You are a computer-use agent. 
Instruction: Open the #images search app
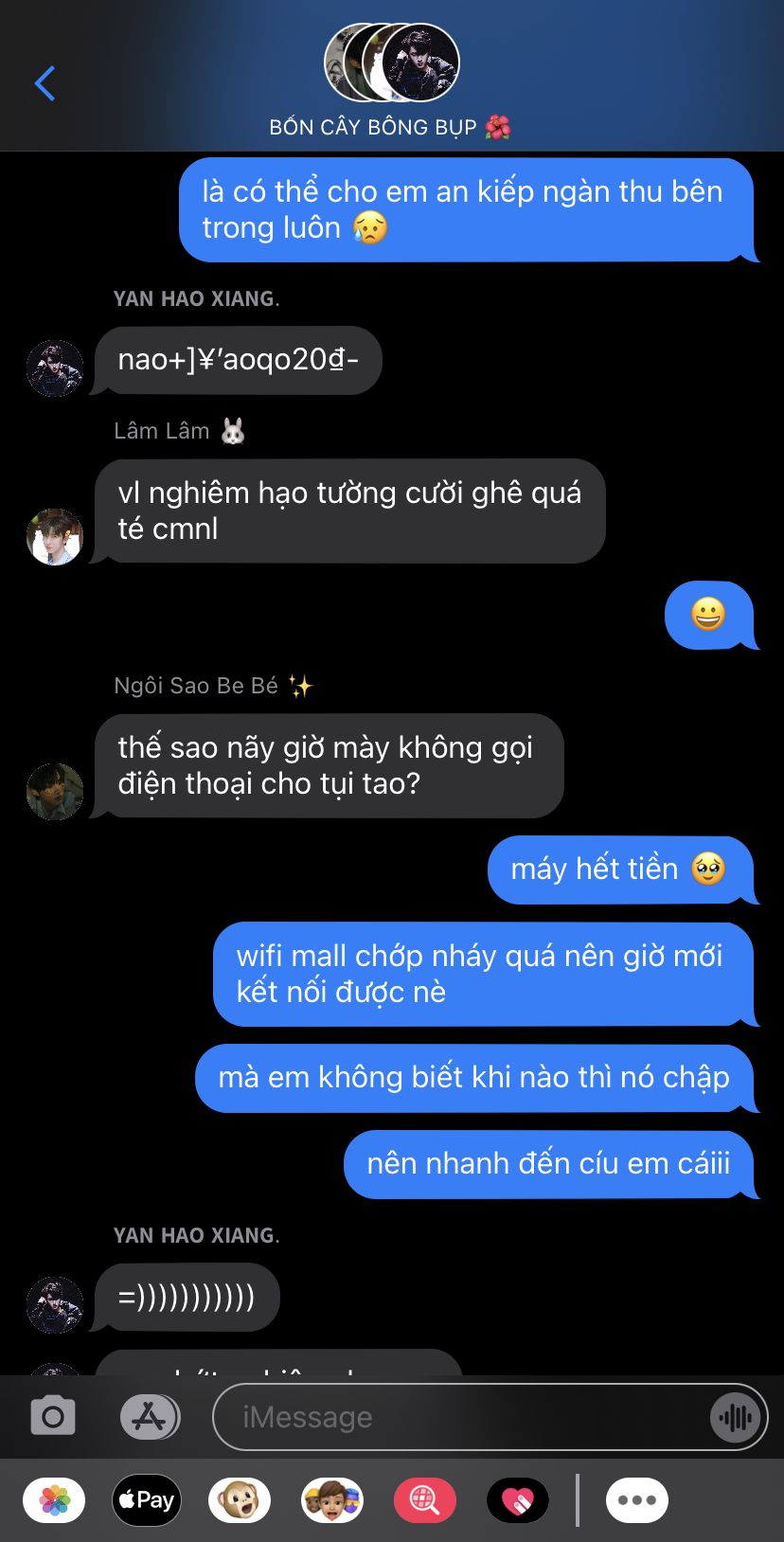425,1500
